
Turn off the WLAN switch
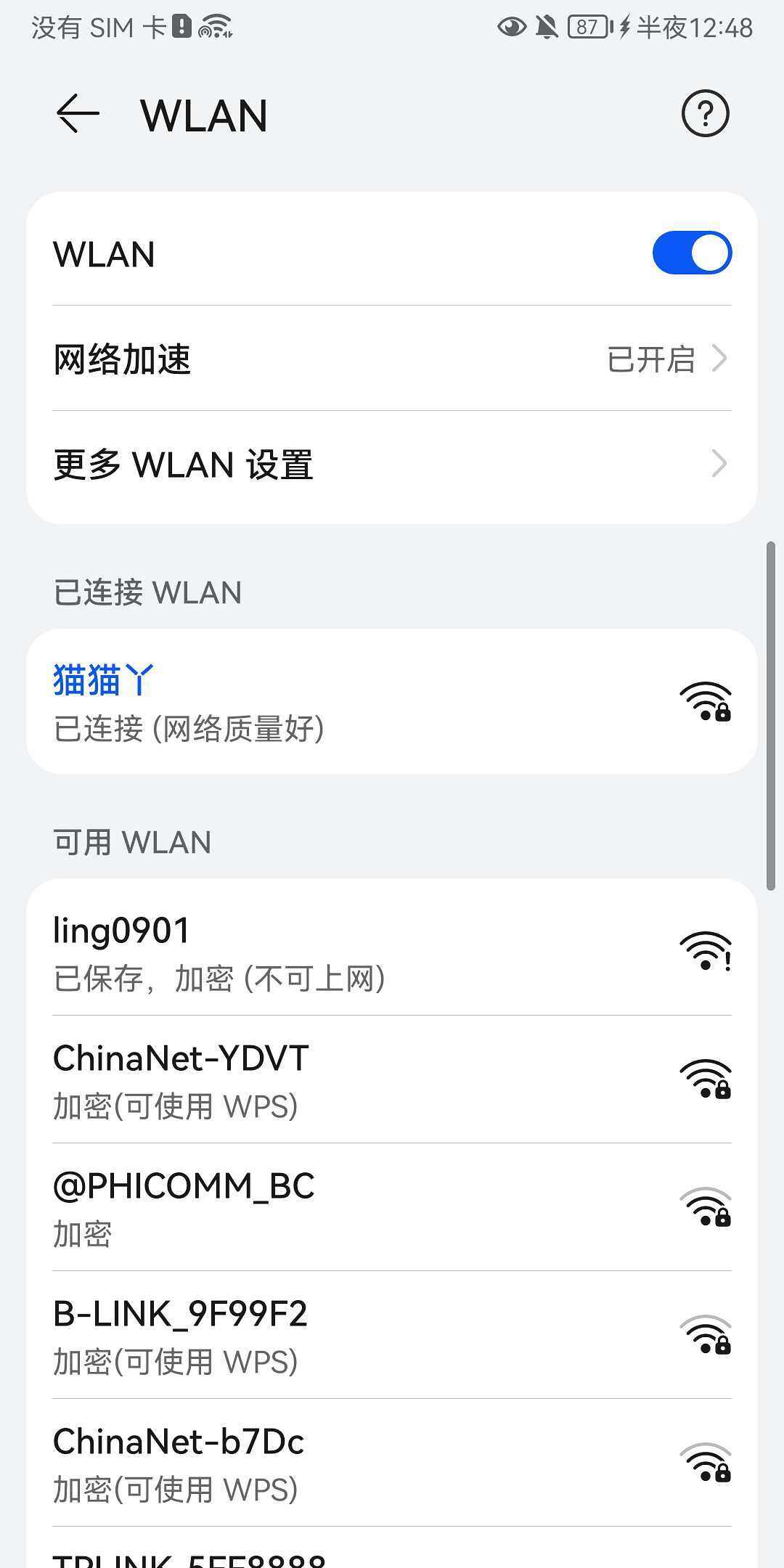pos(691,253)
